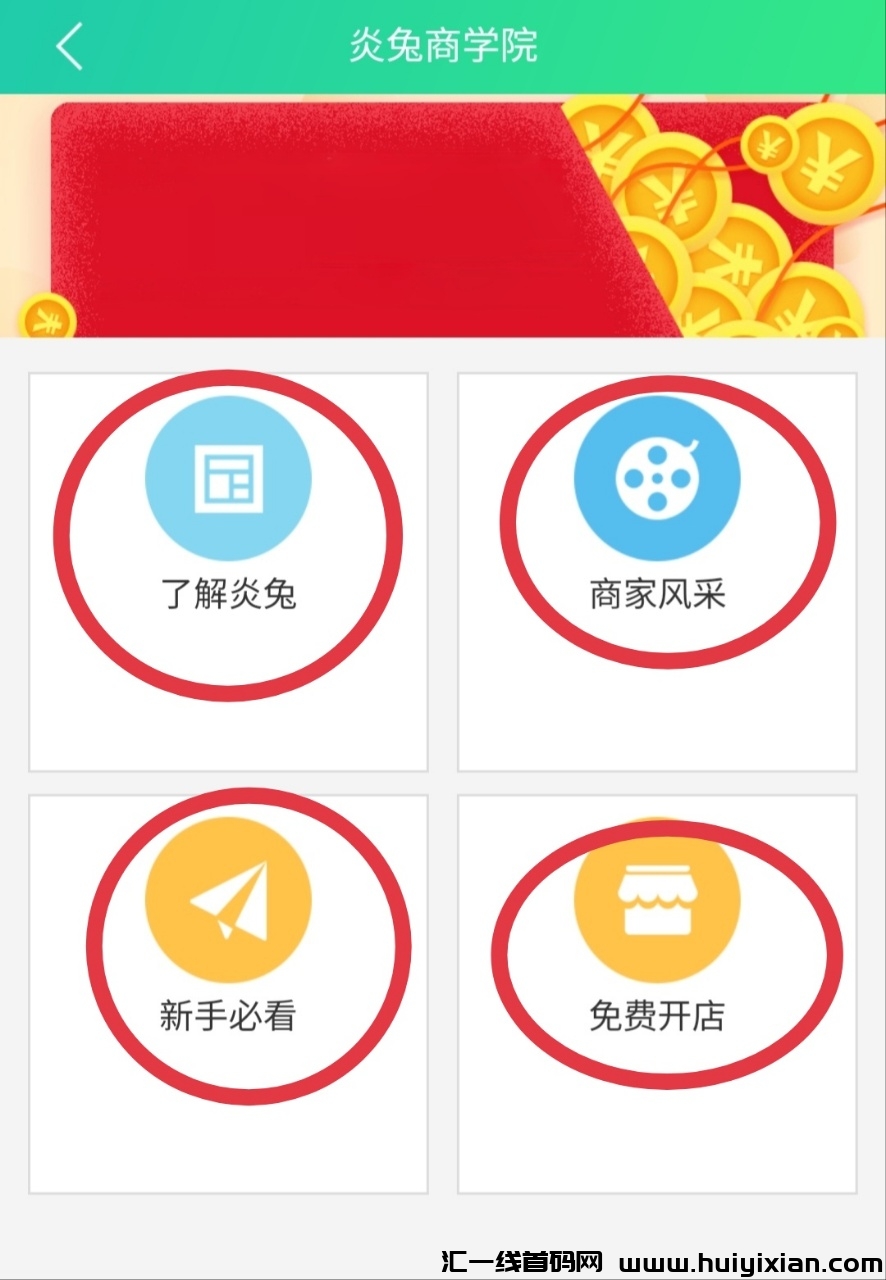
Task: Tap the paper plane icon in bottom left card
Action: click(229, 898)
